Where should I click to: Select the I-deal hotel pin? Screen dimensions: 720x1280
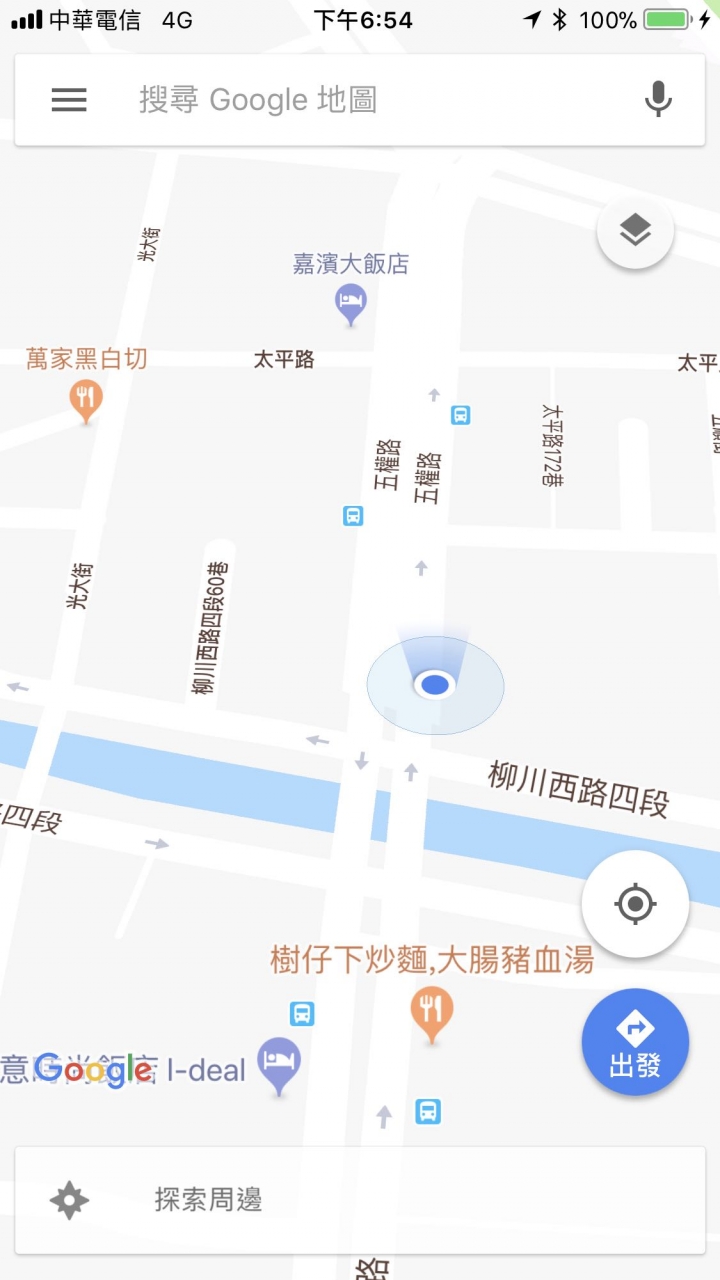279,1064
